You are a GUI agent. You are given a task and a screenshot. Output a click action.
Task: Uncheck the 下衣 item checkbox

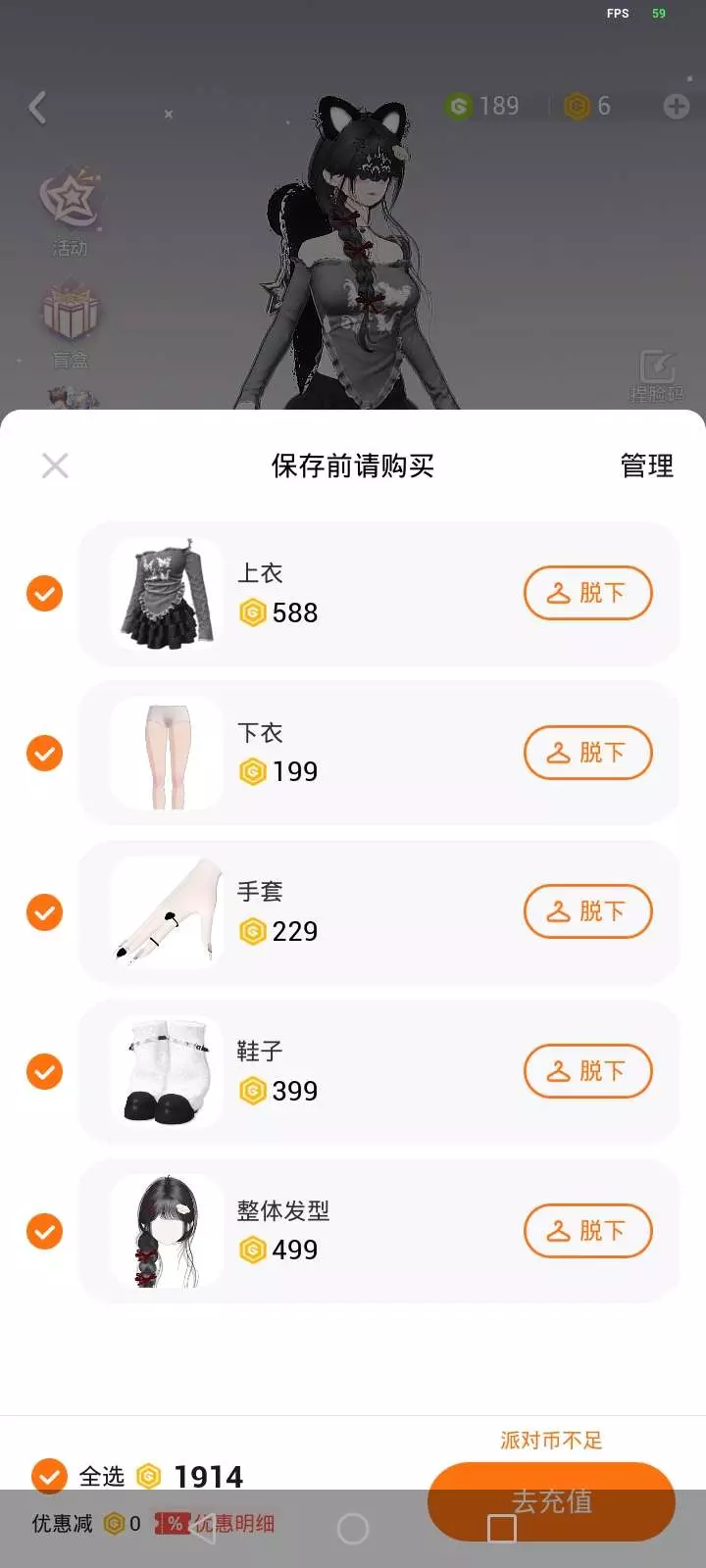tap(44, 753)
